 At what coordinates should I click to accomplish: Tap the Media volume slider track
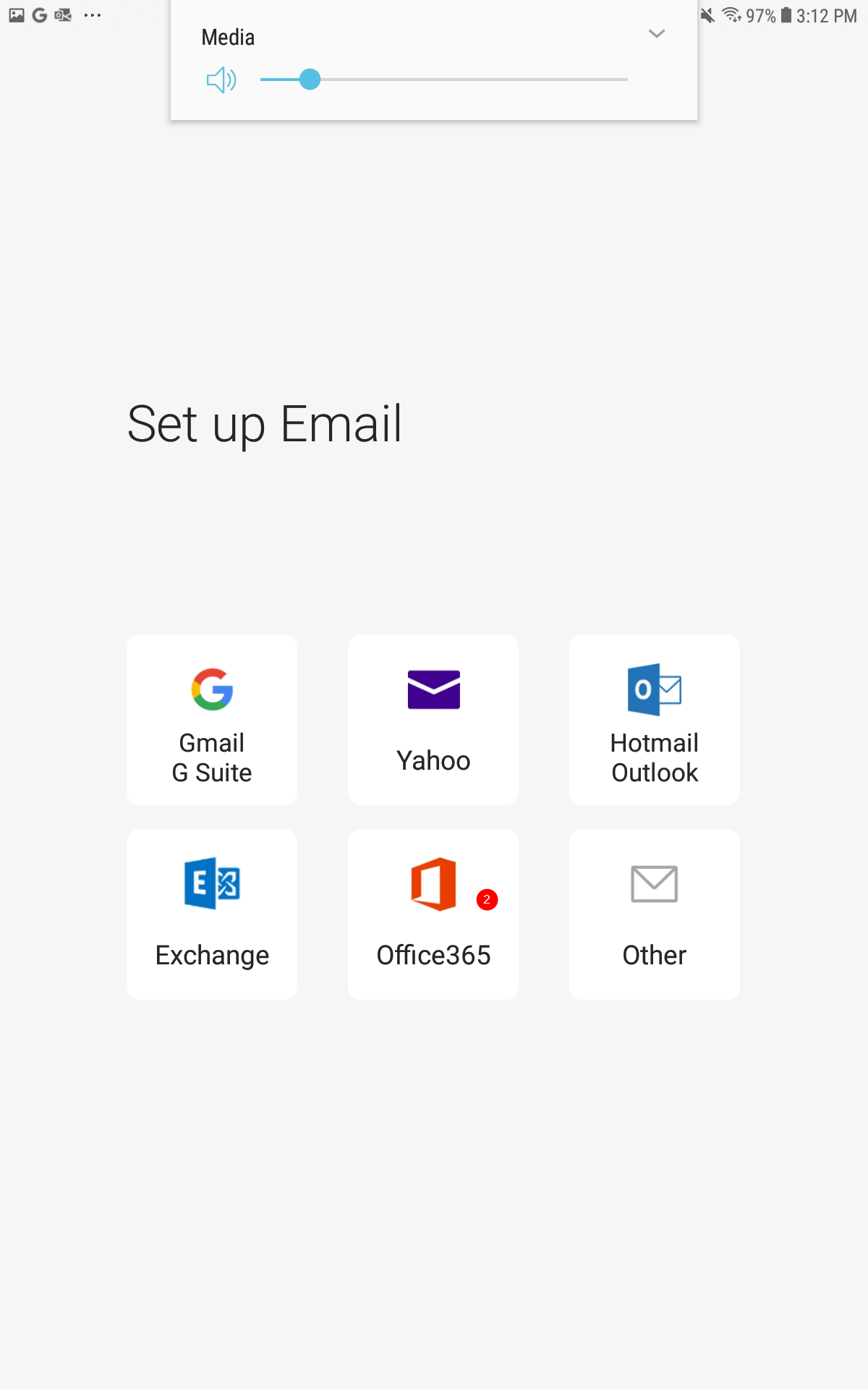click(444, 80)
